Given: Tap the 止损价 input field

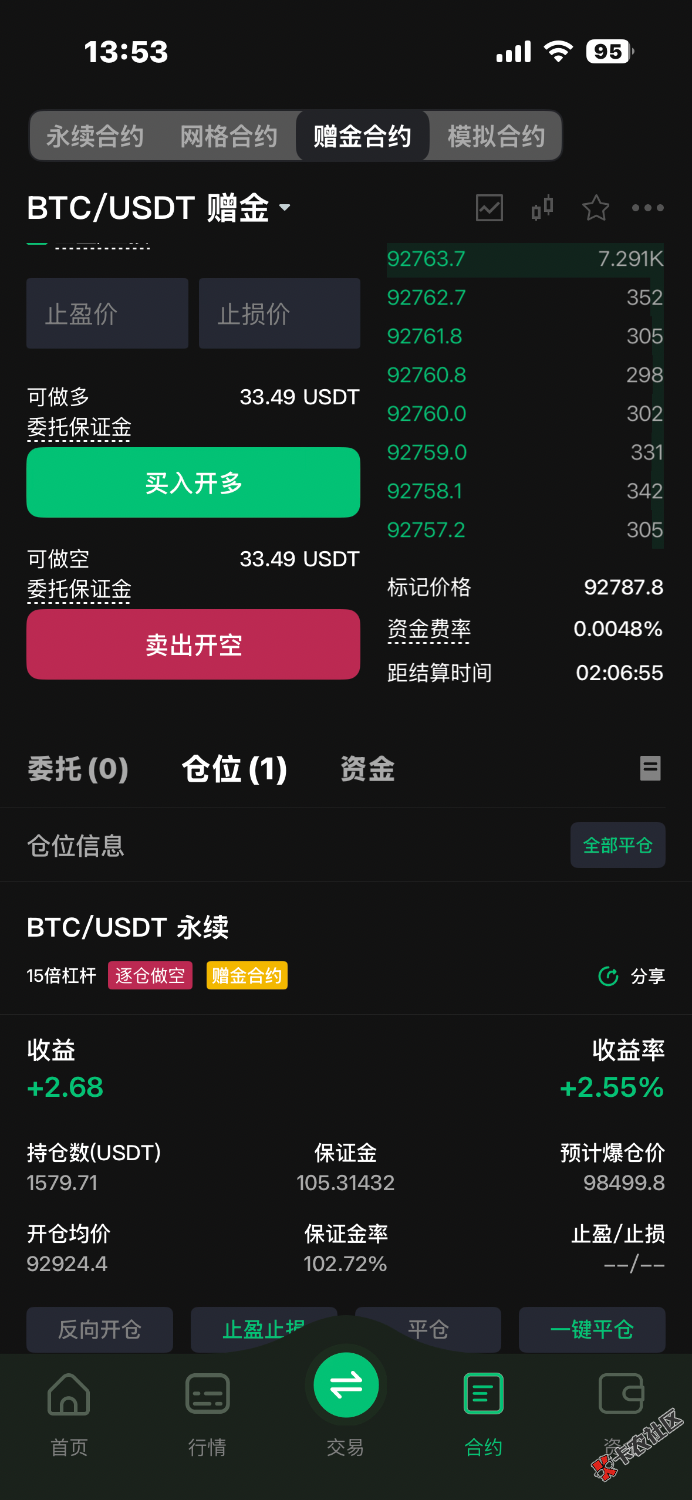Looking at the screenshot, I should pyautogui.click(x=280, y=314).
